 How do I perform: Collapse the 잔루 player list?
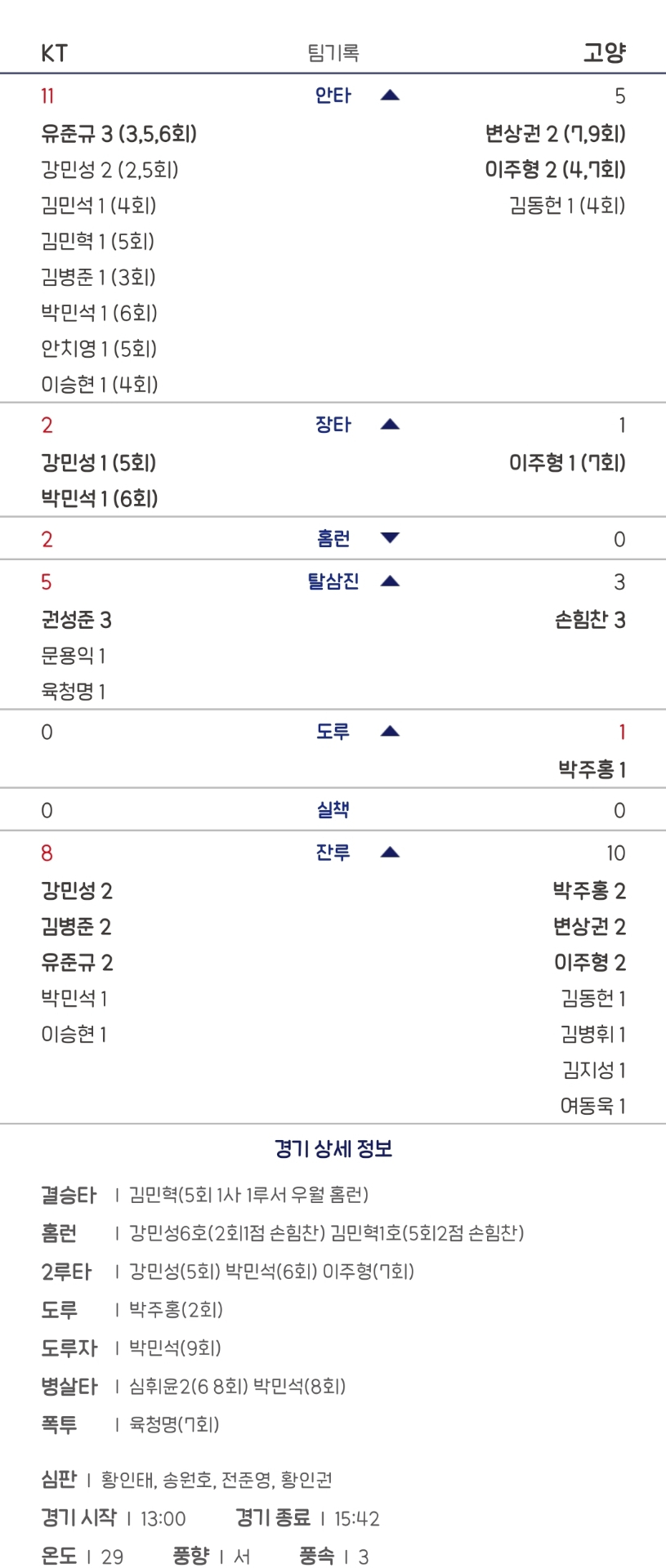[390, 853]
